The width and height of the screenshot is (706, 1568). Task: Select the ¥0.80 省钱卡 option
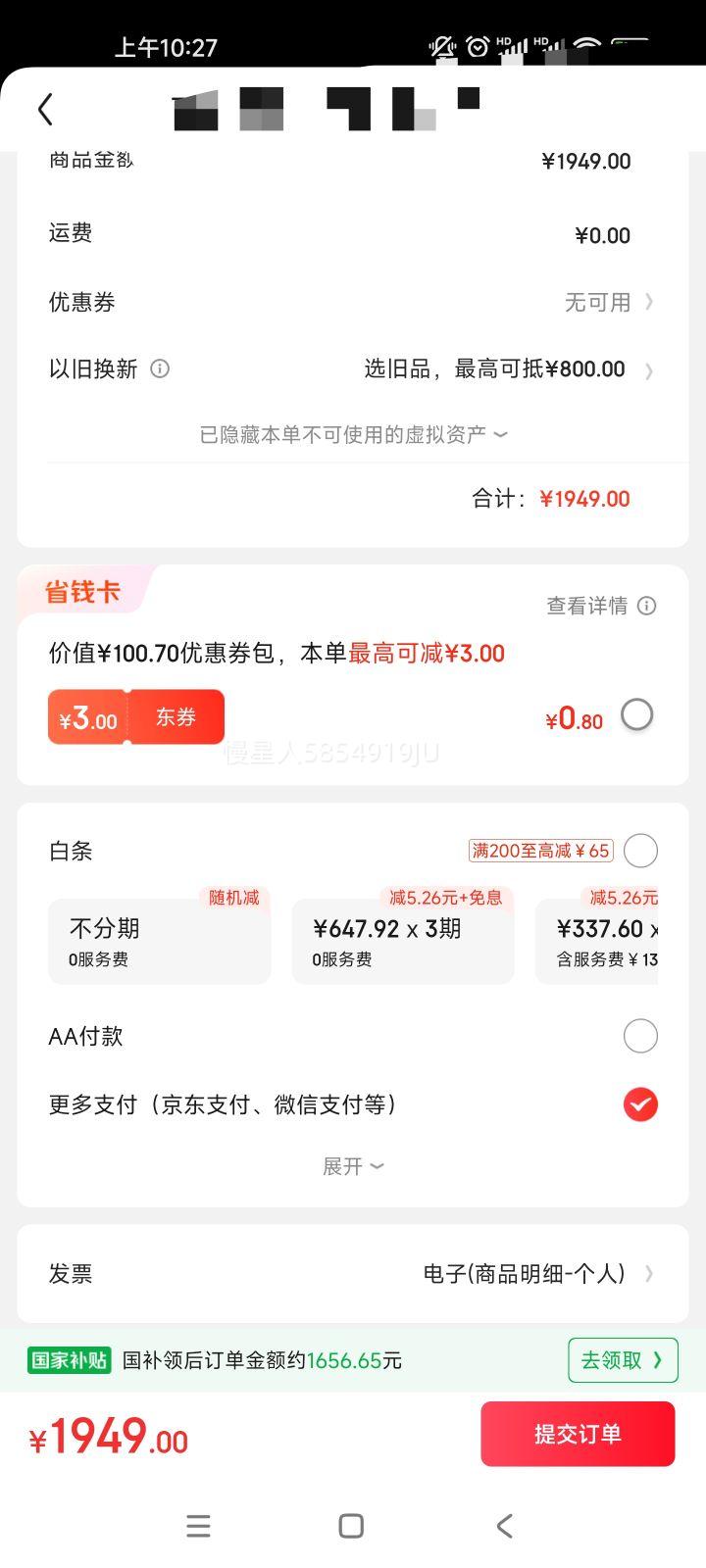pos(636,714)
